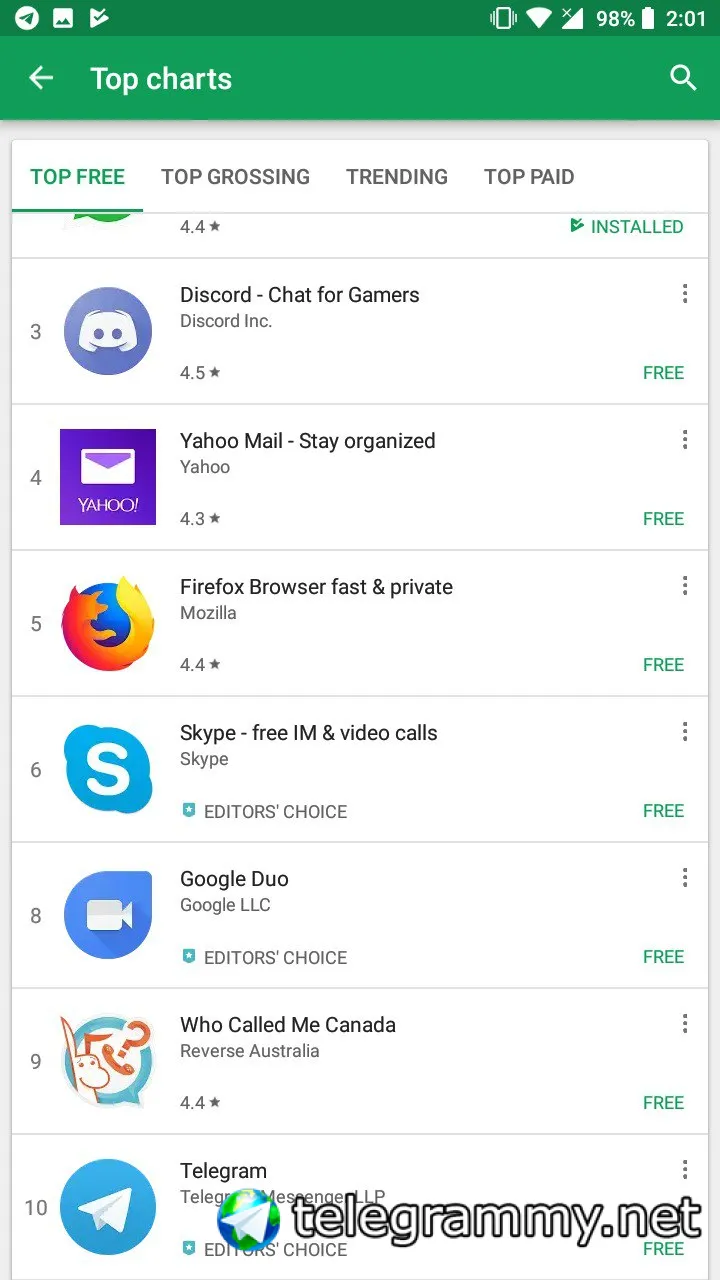Open overflow menu for Telegram
The height and width of the screenshot is (1280, 720).
(685, 1170)
